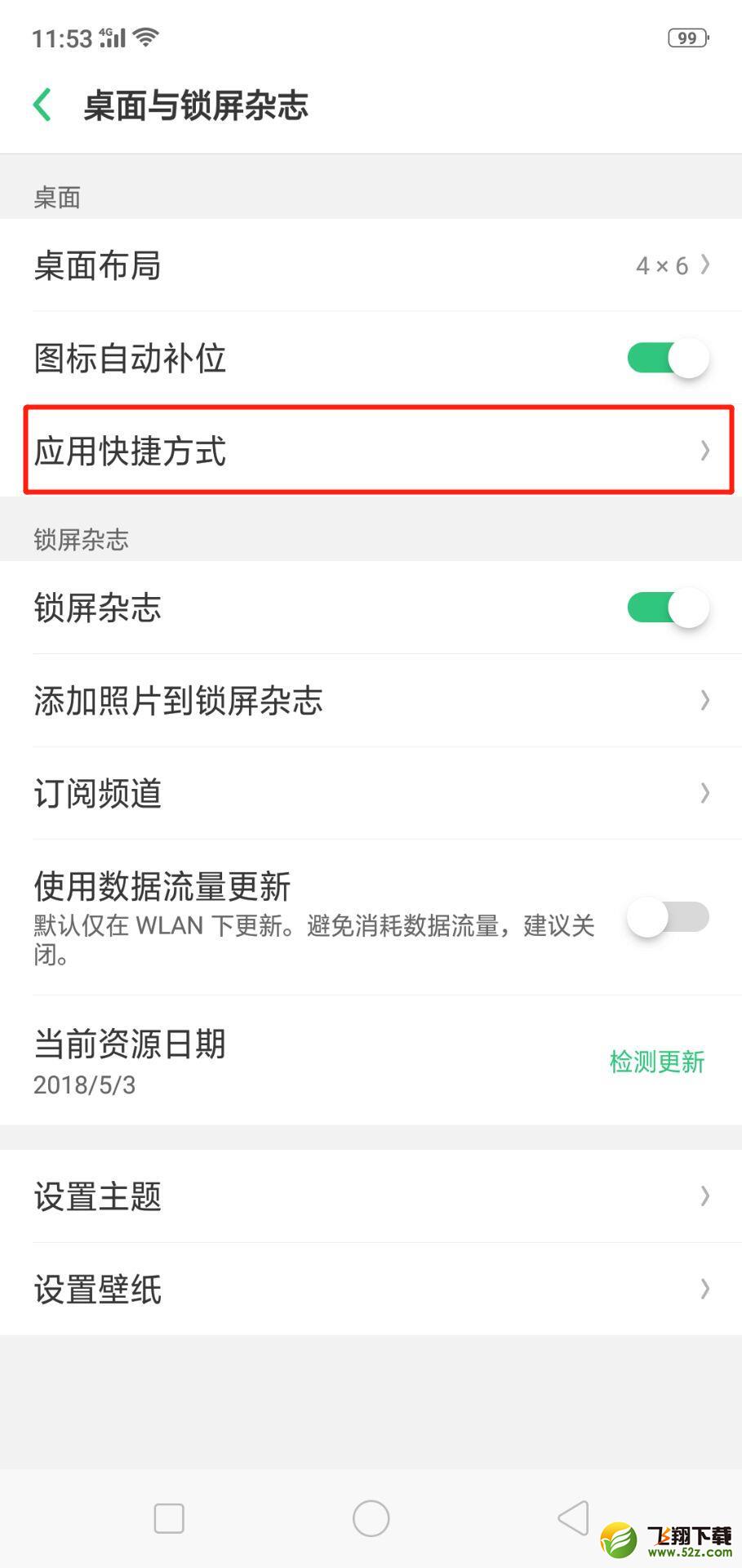The height and width of the screenshot is (1568, 742).
Task: Expand 订阅频道 options
Action: point(371,793)
